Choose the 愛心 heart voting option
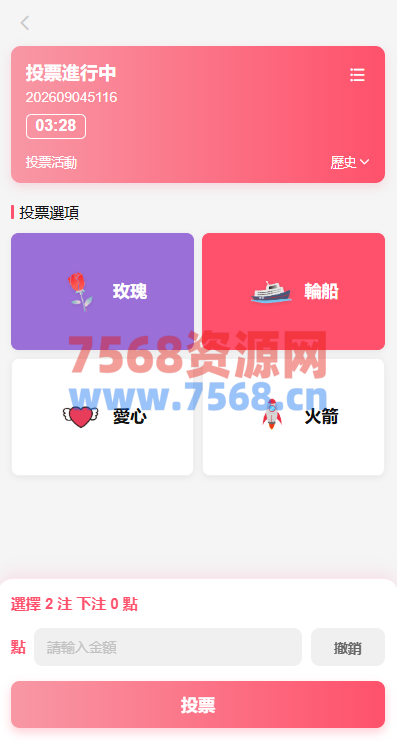Image resolution: width=397 pixels, height=742 pixels. coord(103,417)
